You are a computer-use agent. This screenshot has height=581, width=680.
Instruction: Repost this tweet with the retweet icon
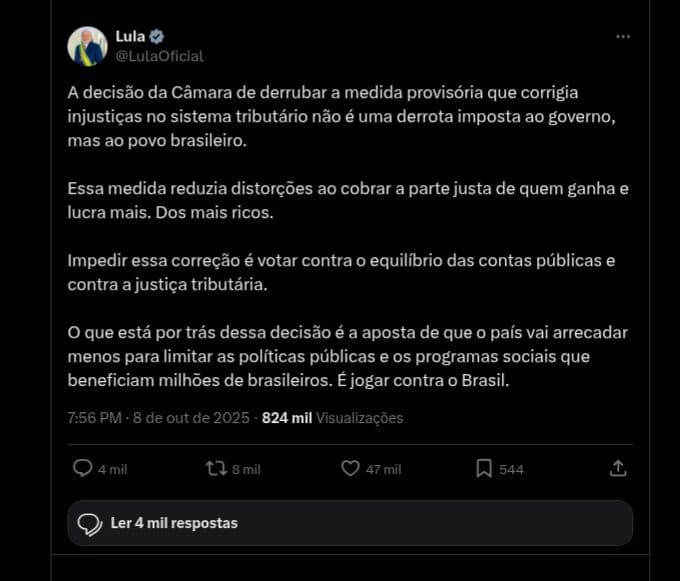click(215, 468)
